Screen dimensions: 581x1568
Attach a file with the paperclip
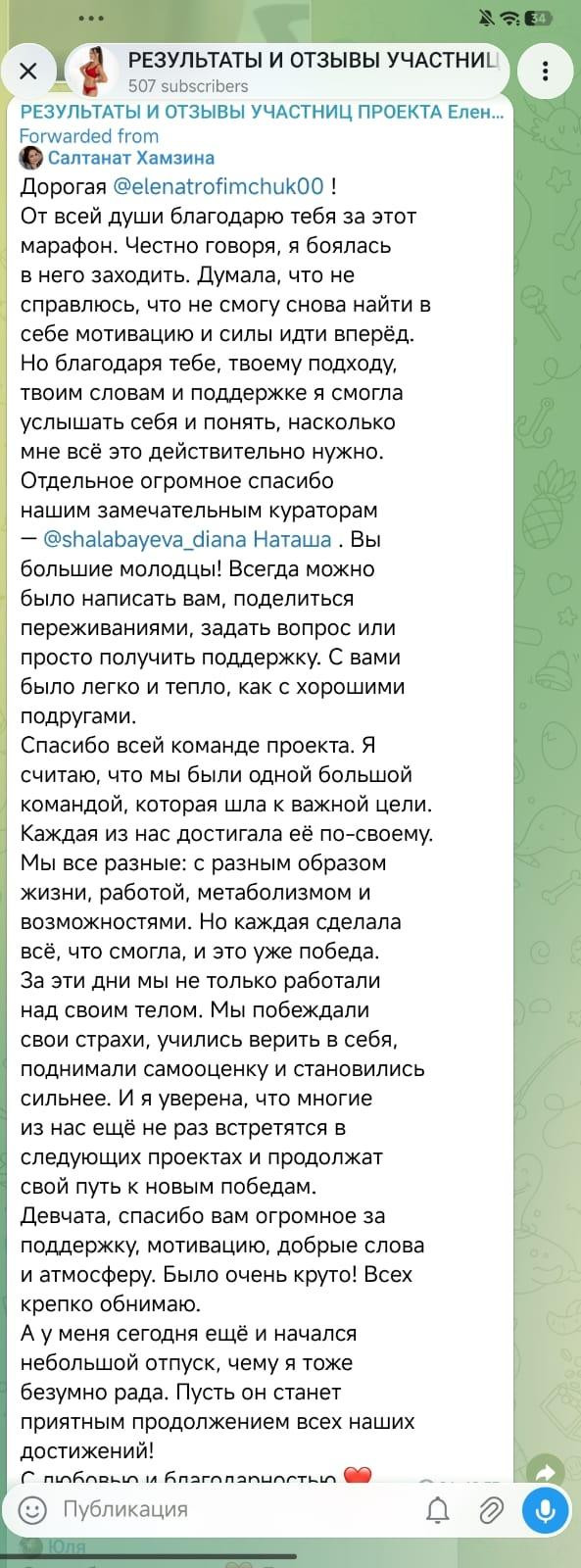click(x=491, y=1510)
